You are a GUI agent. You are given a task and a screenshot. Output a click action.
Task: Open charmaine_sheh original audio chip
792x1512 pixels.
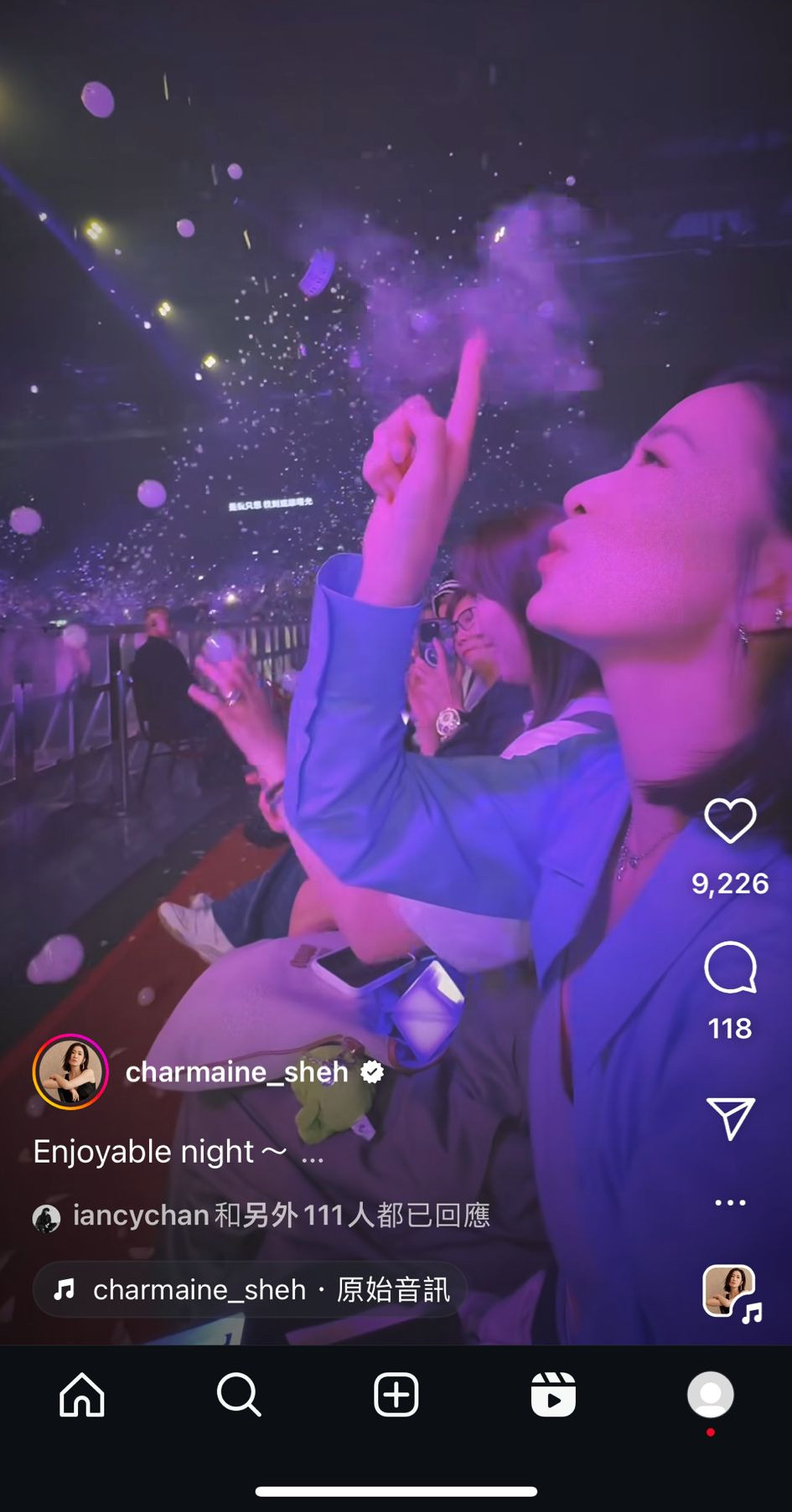(x=250, y=1289)
